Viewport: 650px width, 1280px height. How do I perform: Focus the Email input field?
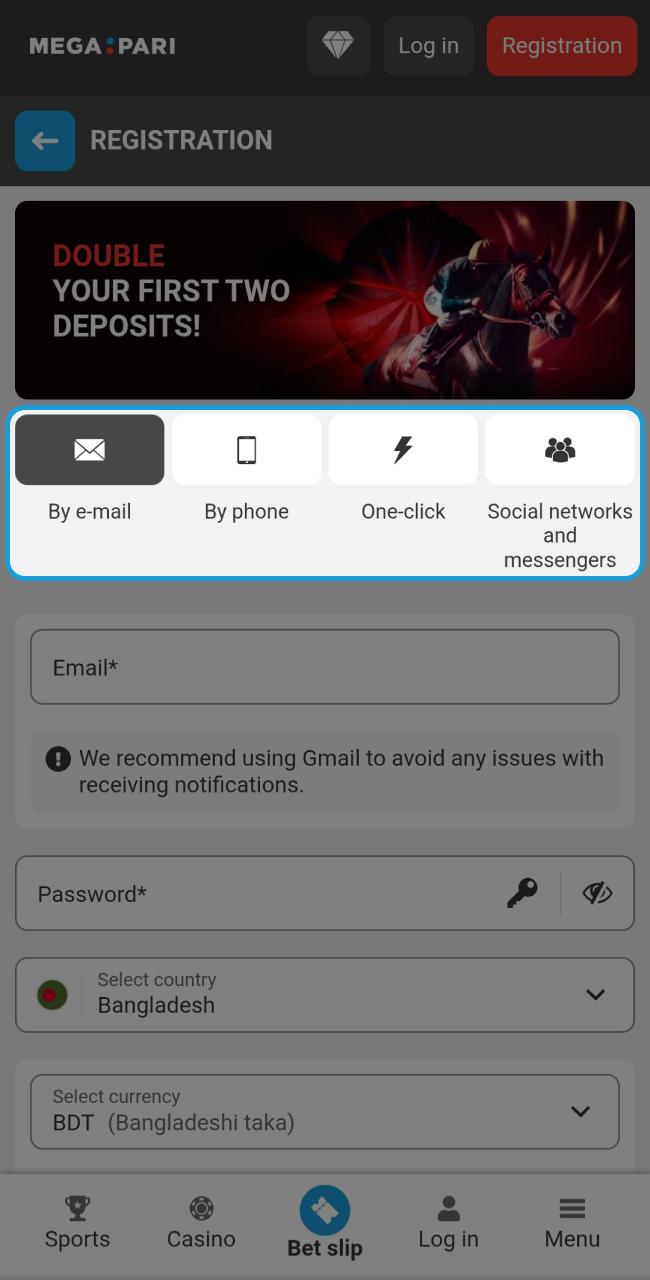point(325,667)
